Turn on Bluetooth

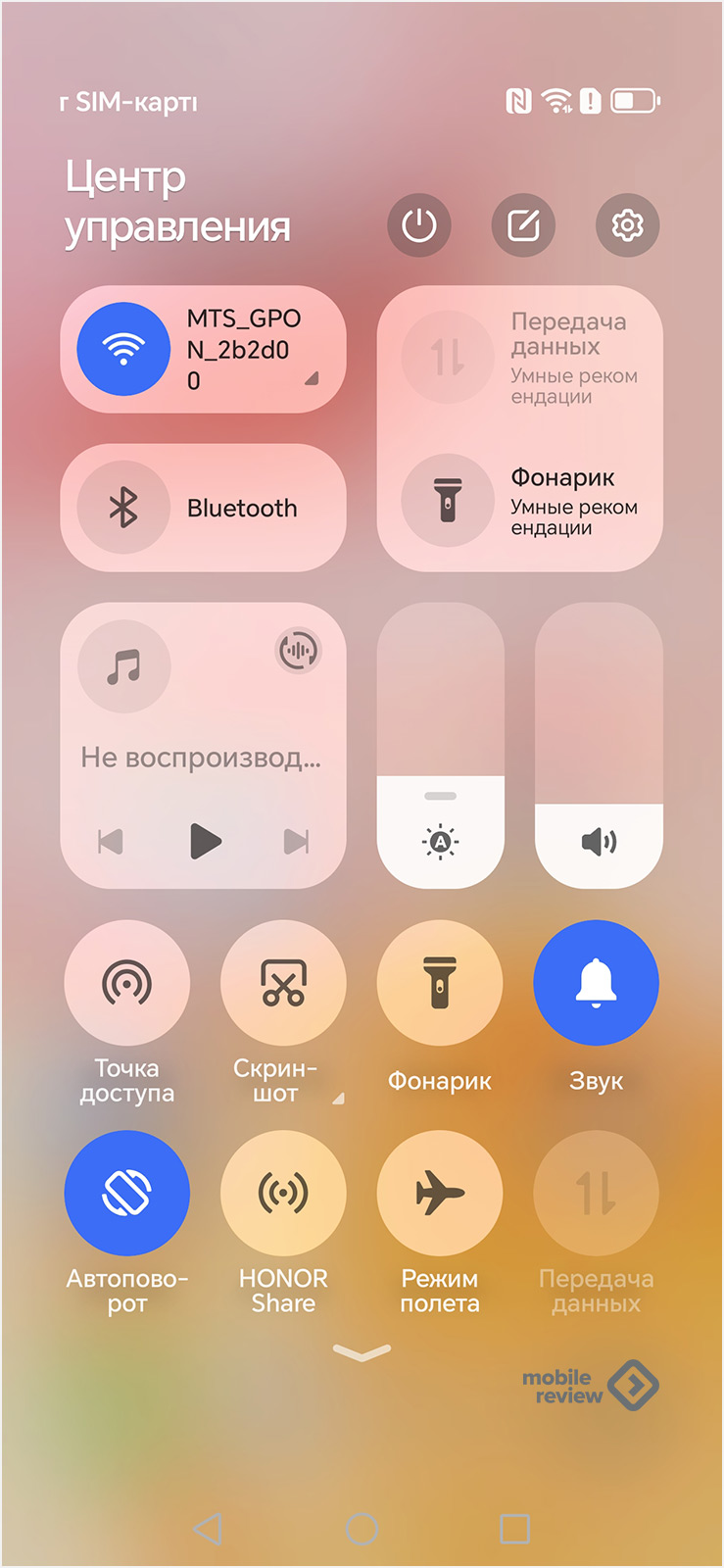(123, 508)
